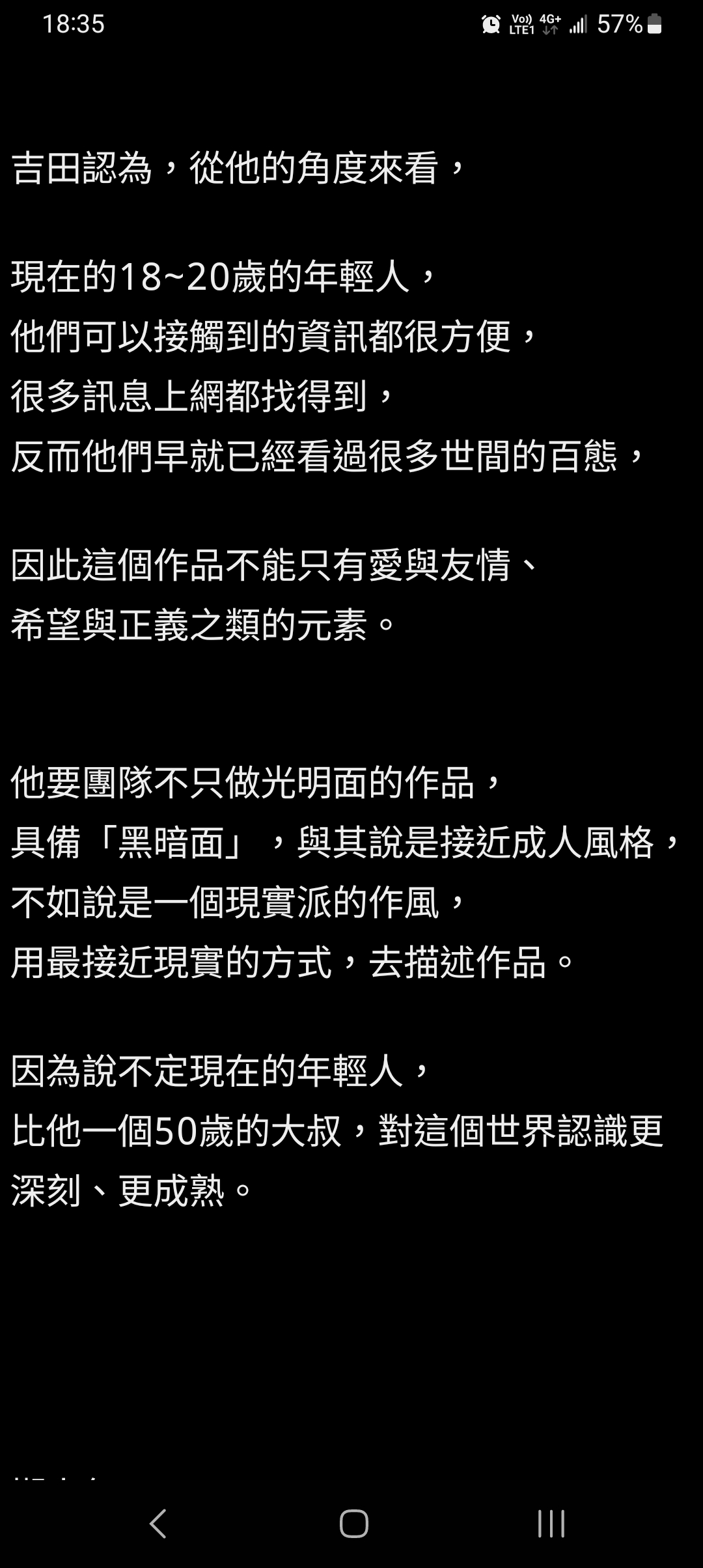Open the recent apps view
This screenshot has height=1568, width=703.
coord(551,1524)
